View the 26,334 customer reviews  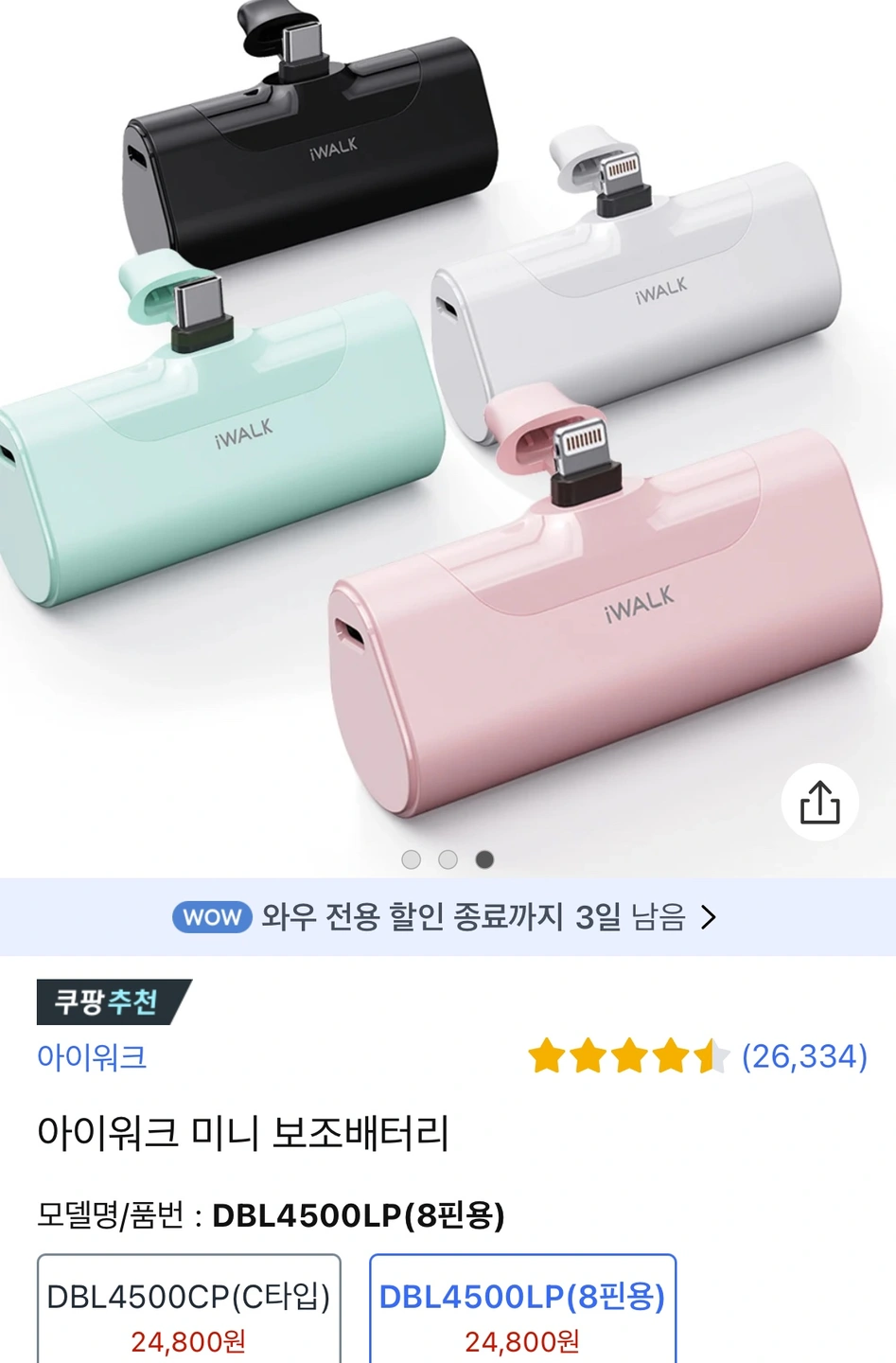(803, 1056)
